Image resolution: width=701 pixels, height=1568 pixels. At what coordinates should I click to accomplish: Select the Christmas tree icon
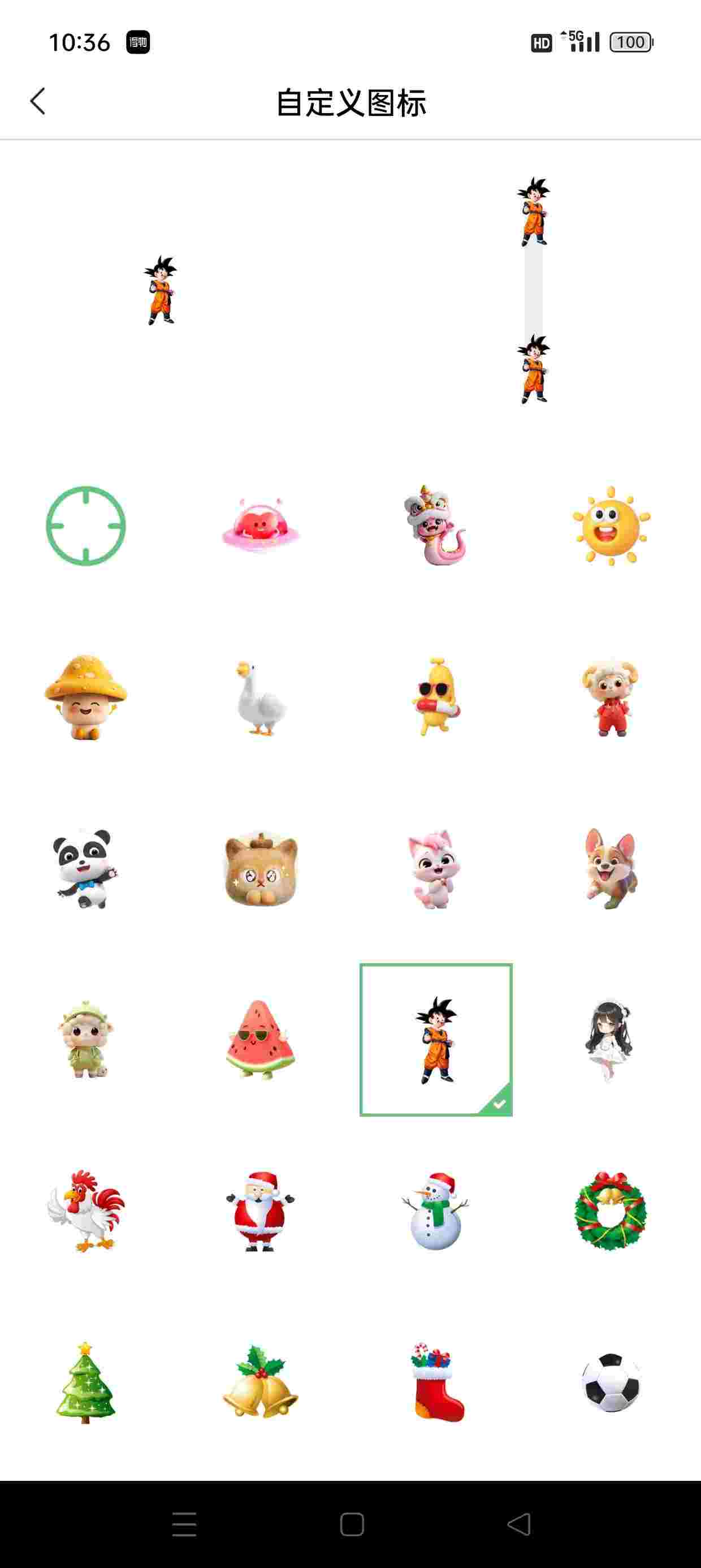(x=86, y=1383)
